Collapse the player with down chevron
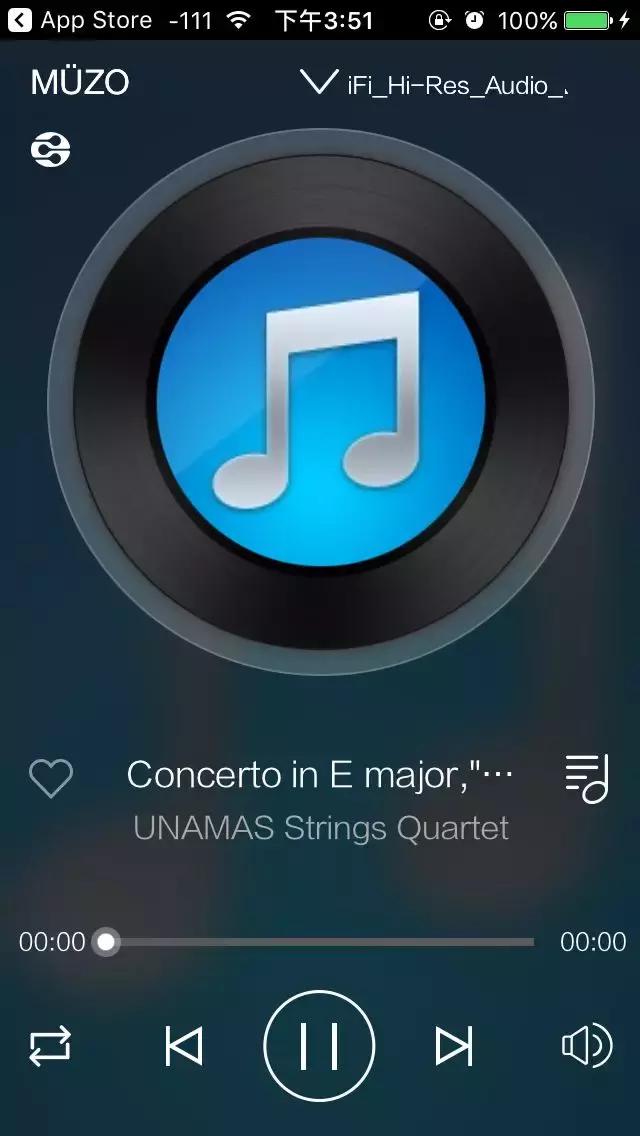Screen dimensions: 640x1136 coord(319,82)
